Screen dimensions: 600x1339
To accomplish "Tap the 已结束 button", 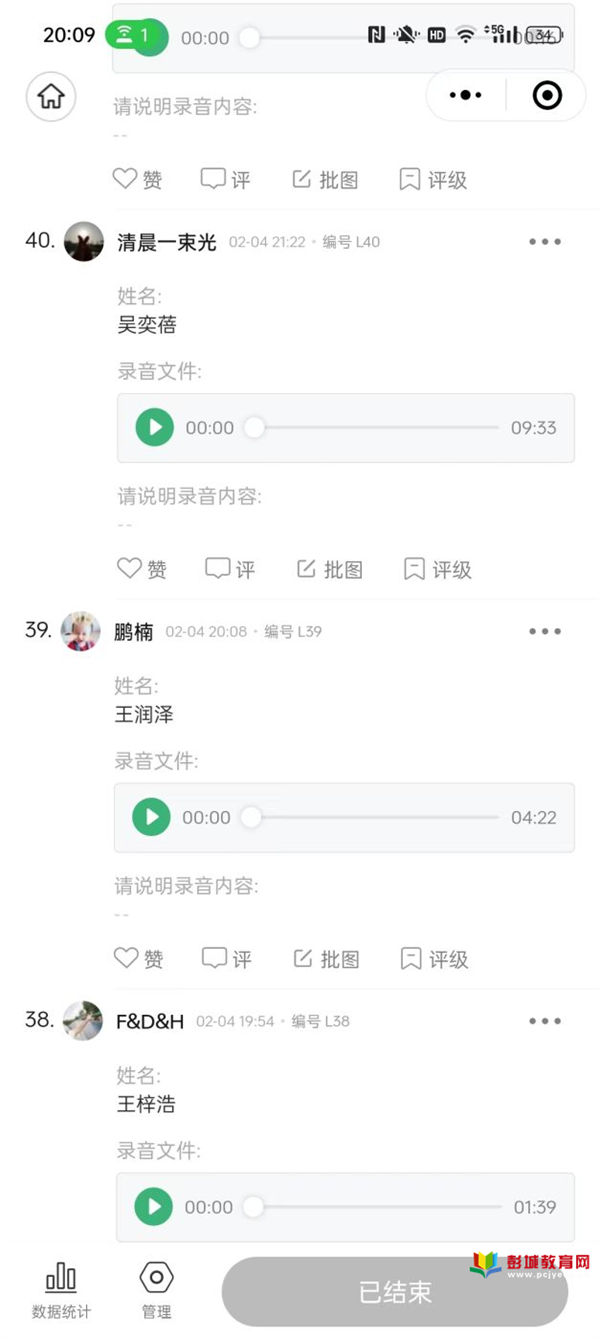I will (395, 1291).
